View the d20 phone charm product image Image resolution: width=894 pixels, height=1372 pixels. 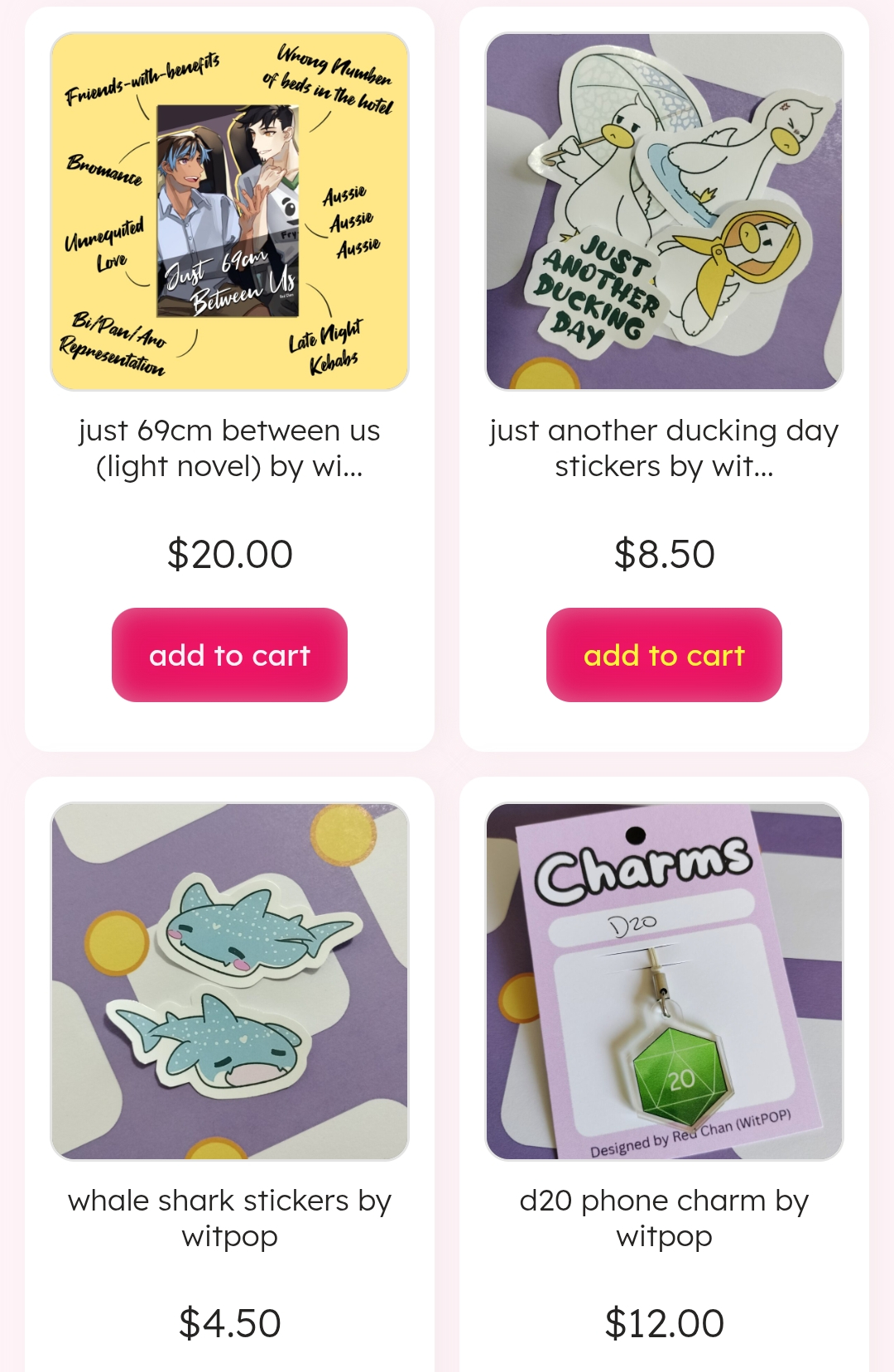tap(664, 981)
